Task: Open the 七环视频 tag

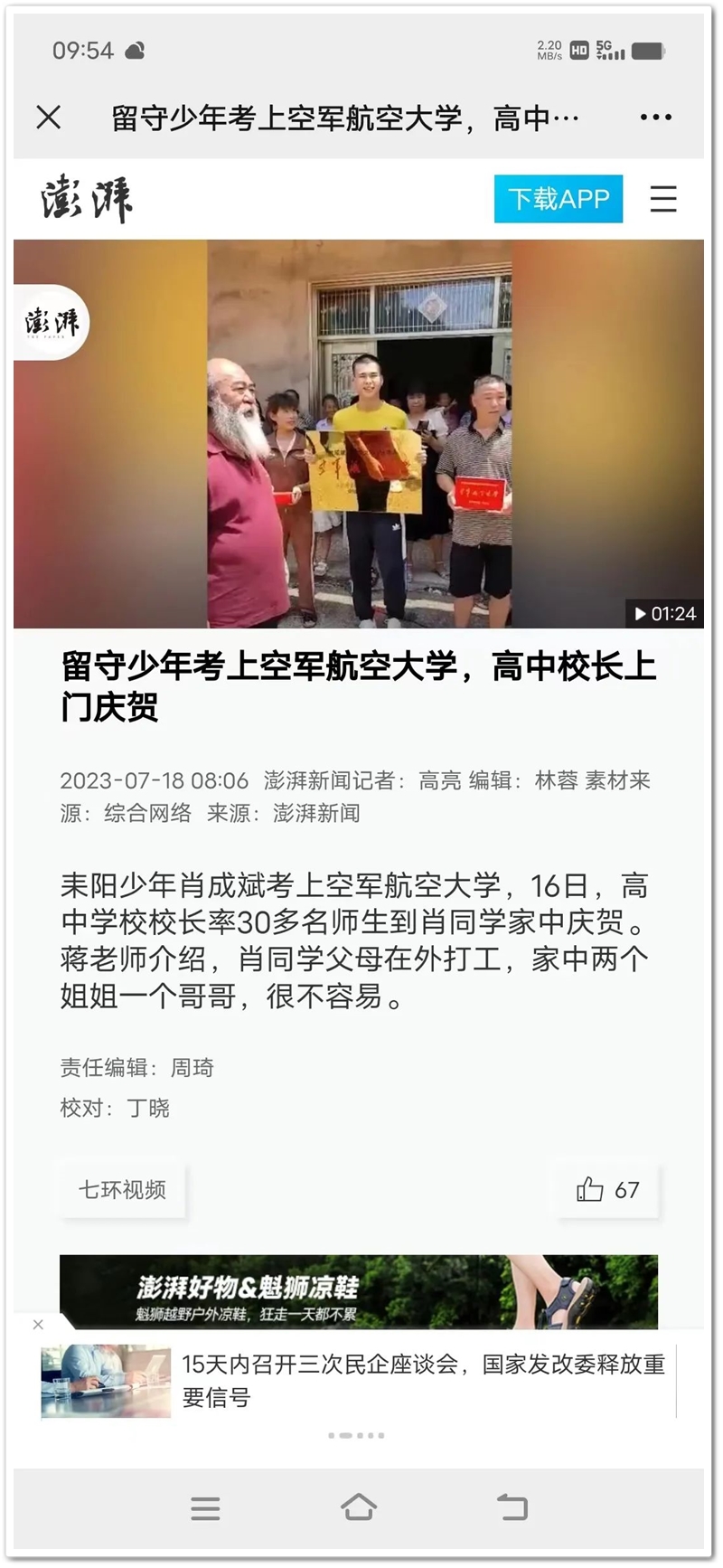Action: (122, 1190)
